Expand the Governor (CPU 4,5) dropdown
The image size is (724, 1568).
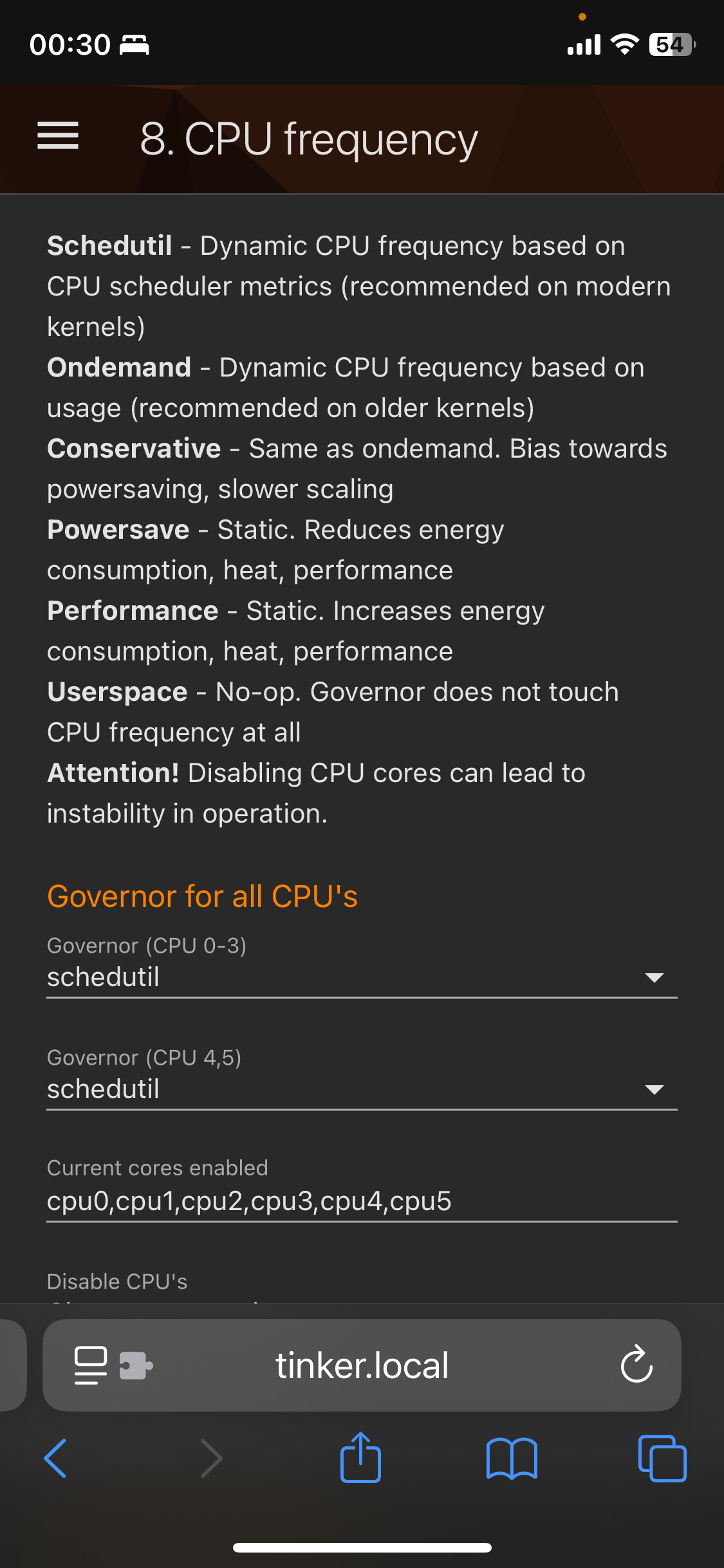pyautogui.click(x=362, y=1089)
